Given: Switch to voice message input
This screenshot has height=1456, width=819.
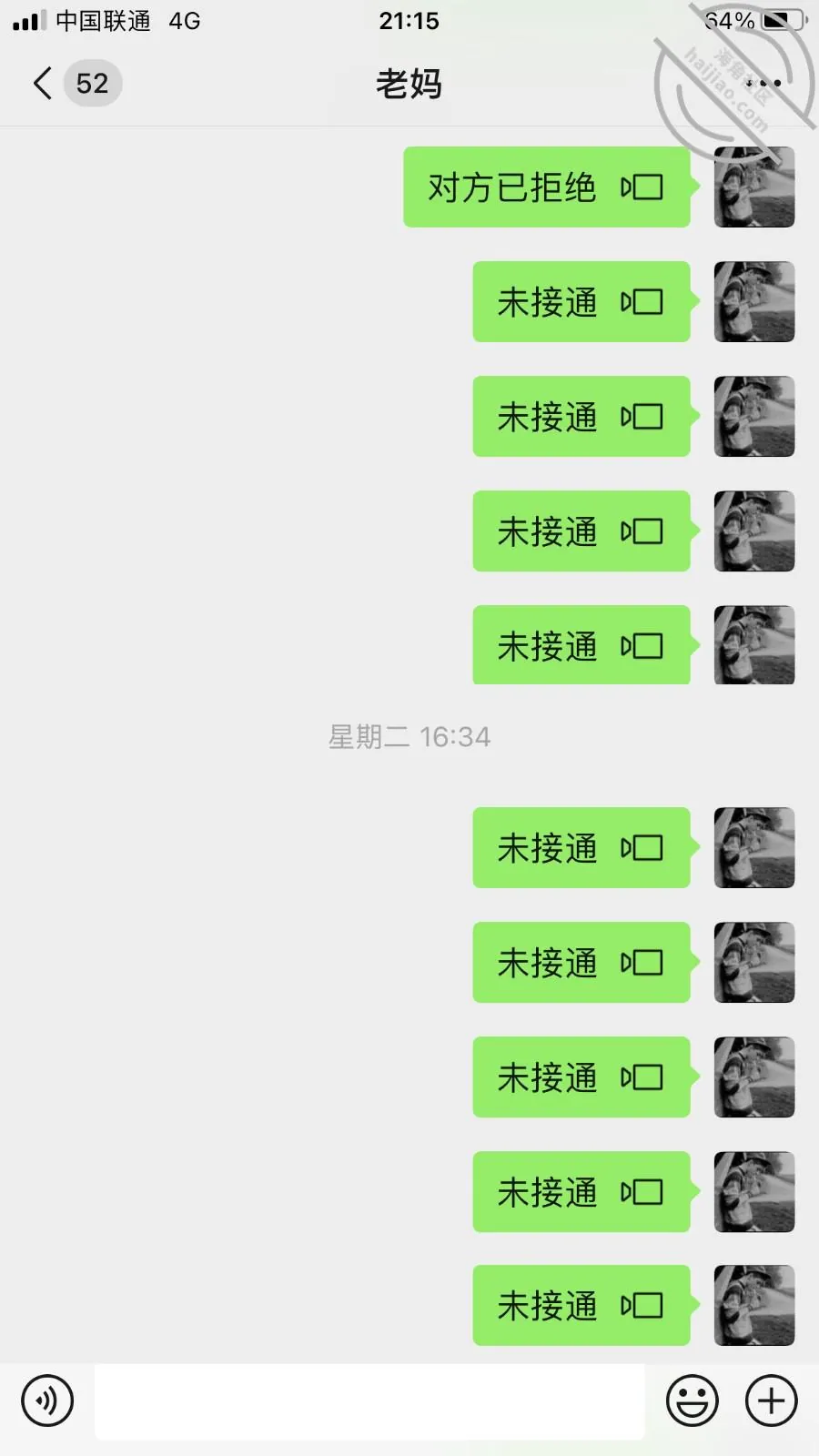Looking at the screenshot, I should coord(47,1400).
